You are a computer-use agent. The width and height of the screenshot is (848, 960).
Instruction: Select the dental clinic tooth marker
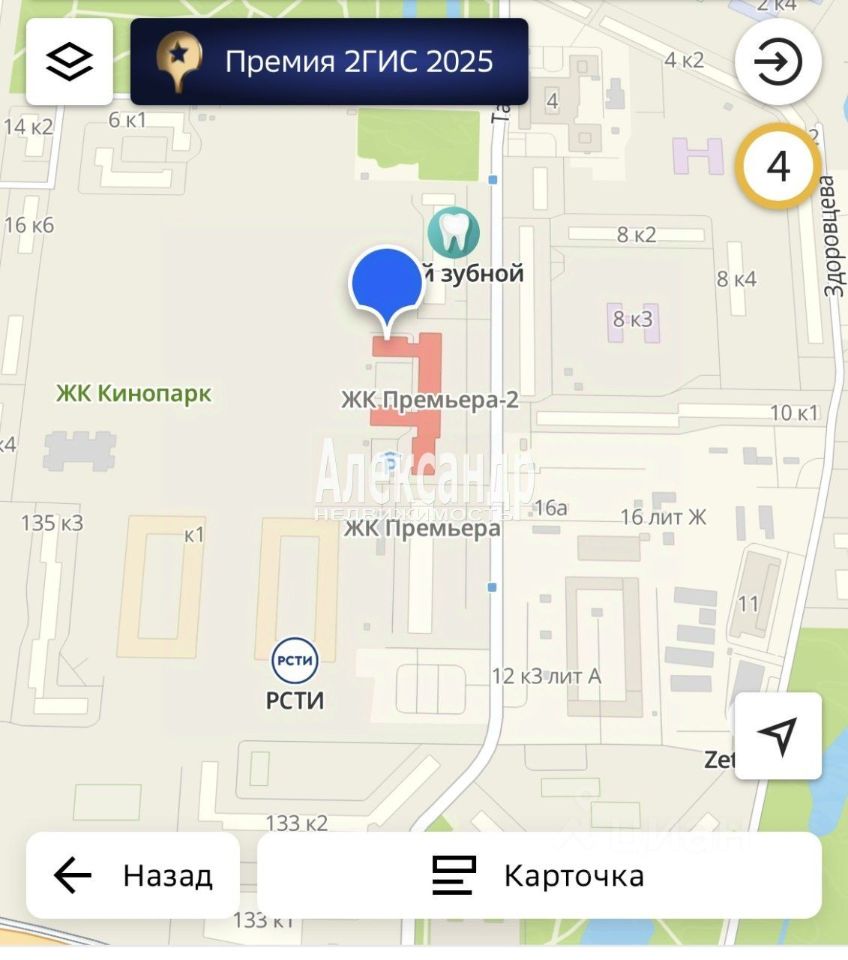point(454,233)
